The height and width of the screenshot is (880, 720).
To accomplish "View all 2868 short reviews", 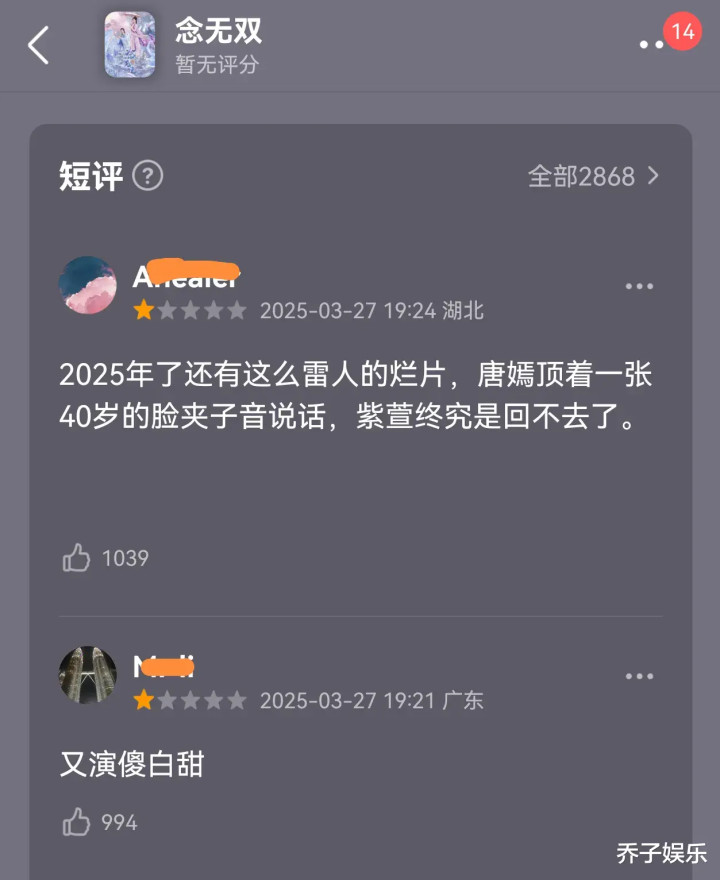I will click(594, 176).
